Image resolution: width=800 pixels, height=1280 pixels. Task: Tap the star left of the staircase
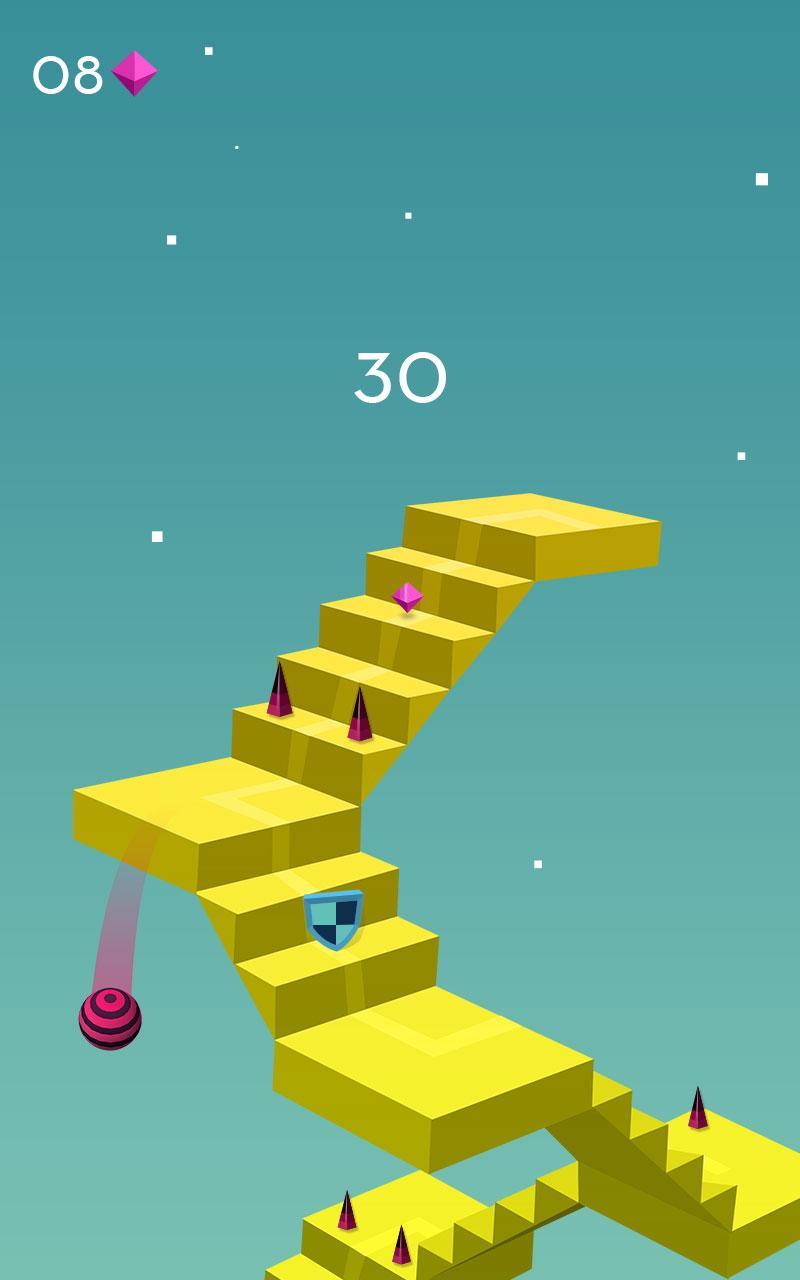[156, 535]
